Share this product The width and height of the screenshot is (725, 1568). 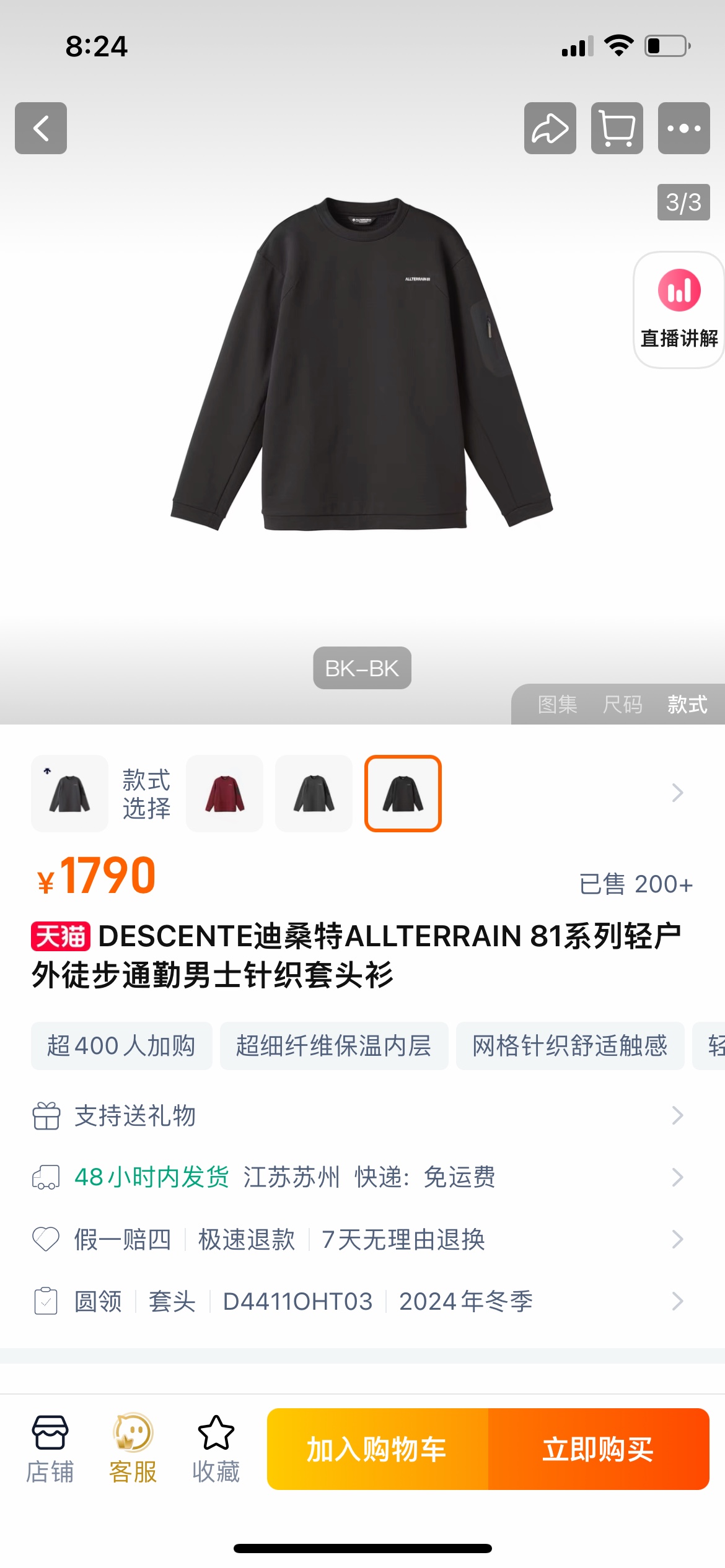pos(550,128)
